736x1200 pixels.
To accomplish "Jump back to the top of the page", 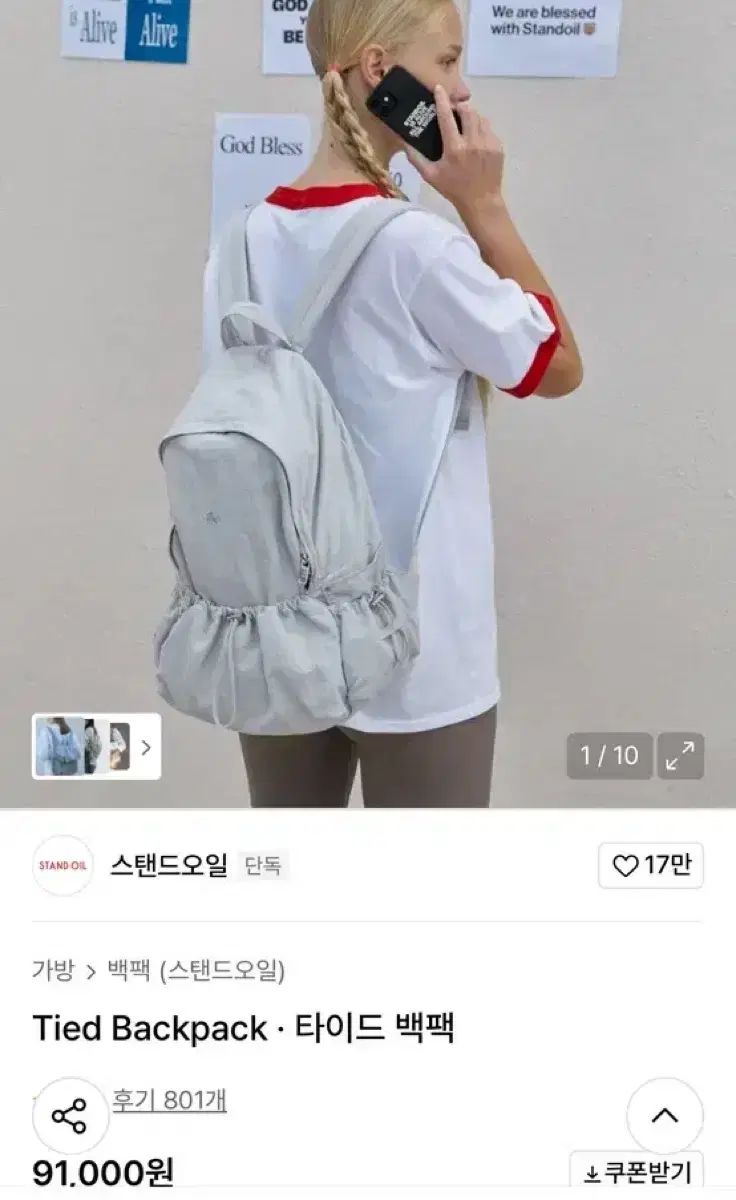I will [x=665, y=1115].
